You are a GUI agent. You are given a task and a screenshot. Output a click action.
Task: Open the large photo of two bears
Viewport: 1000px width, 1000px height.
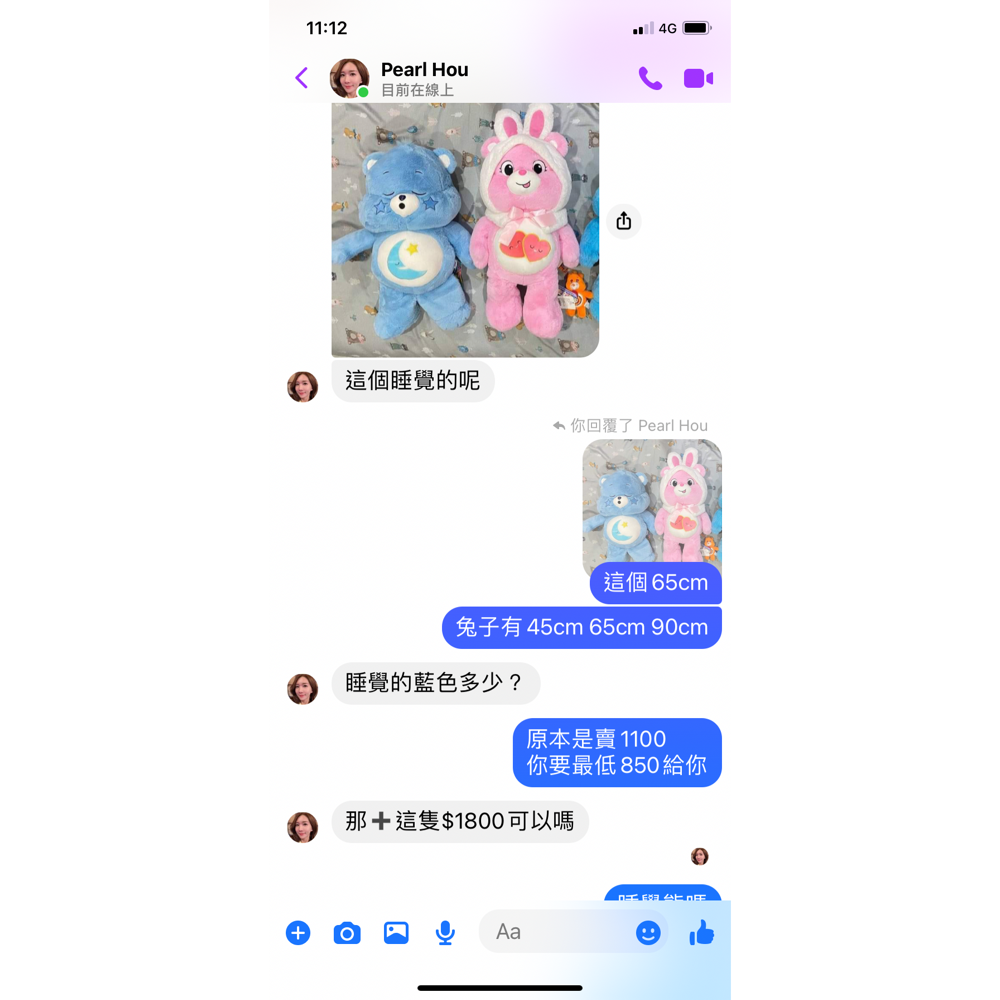click(x=465, y=230)
